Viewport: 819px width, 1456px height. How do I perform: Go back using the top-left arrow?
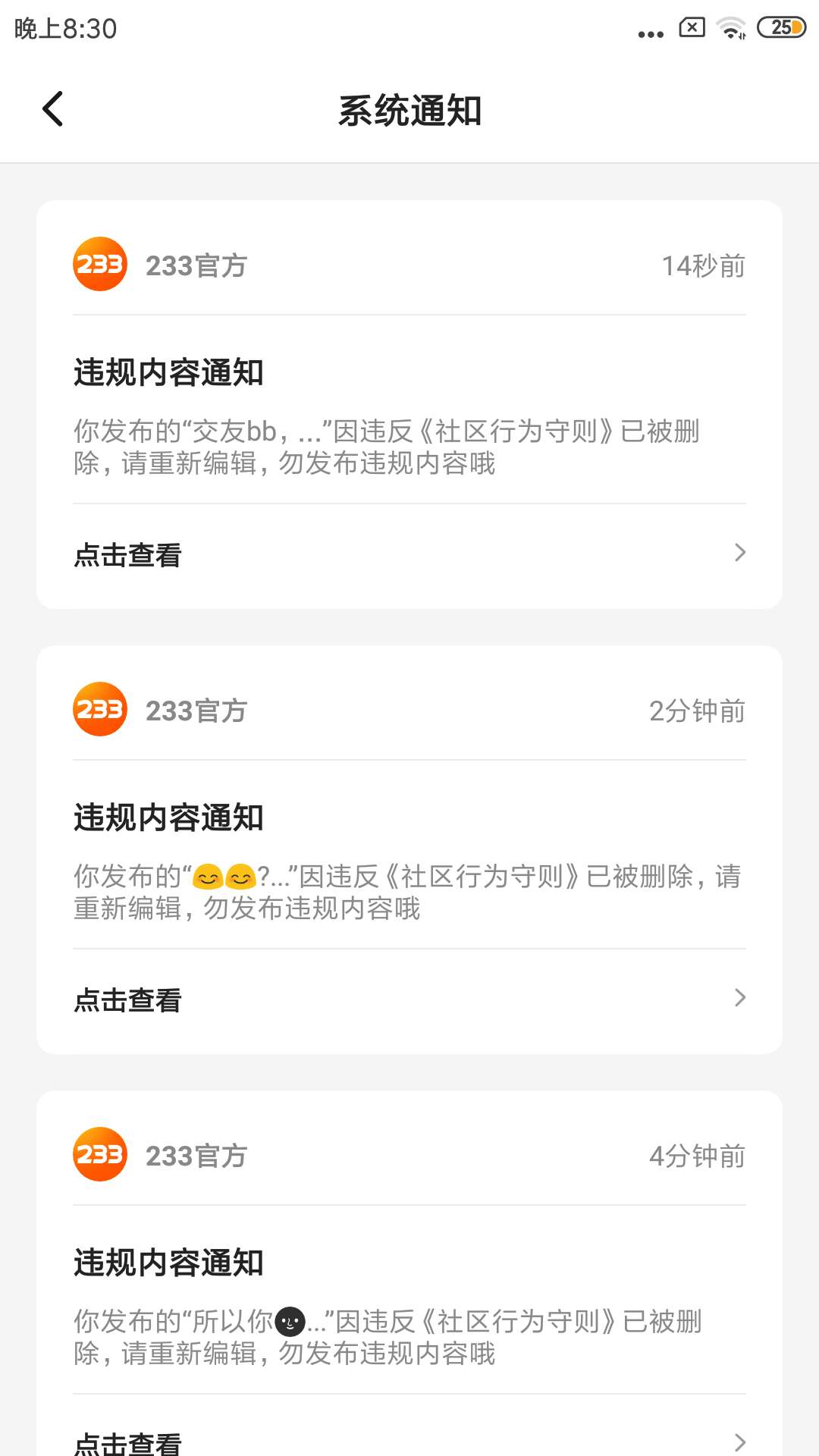click(x=52, y=109)
